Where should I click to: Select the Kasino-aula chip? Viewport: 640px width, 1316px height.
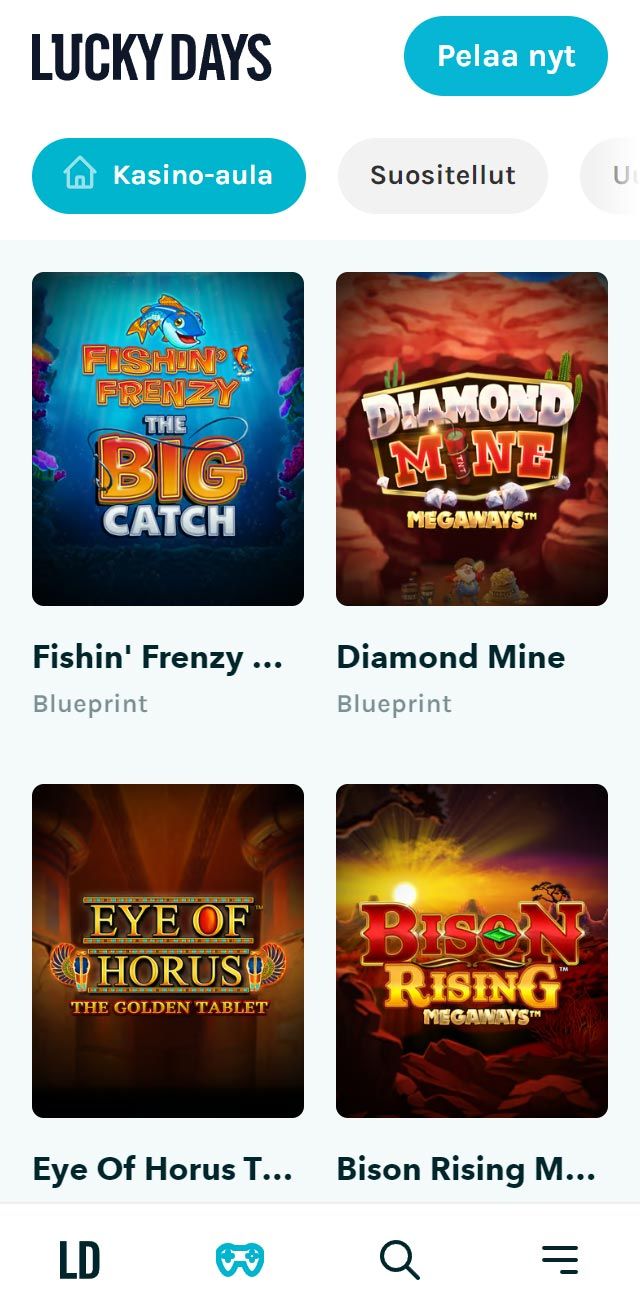168,176
